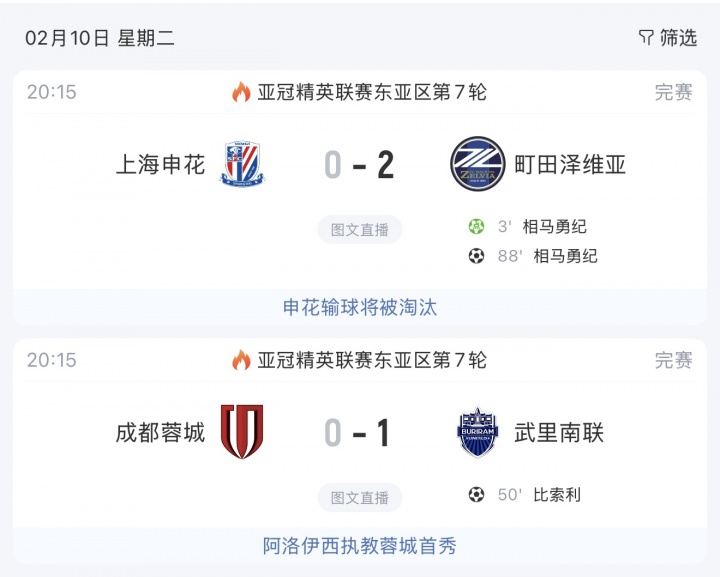Open the 筛选 filter
The height and width of the screenshot is (577, 720).
click(x=668, y=38)
